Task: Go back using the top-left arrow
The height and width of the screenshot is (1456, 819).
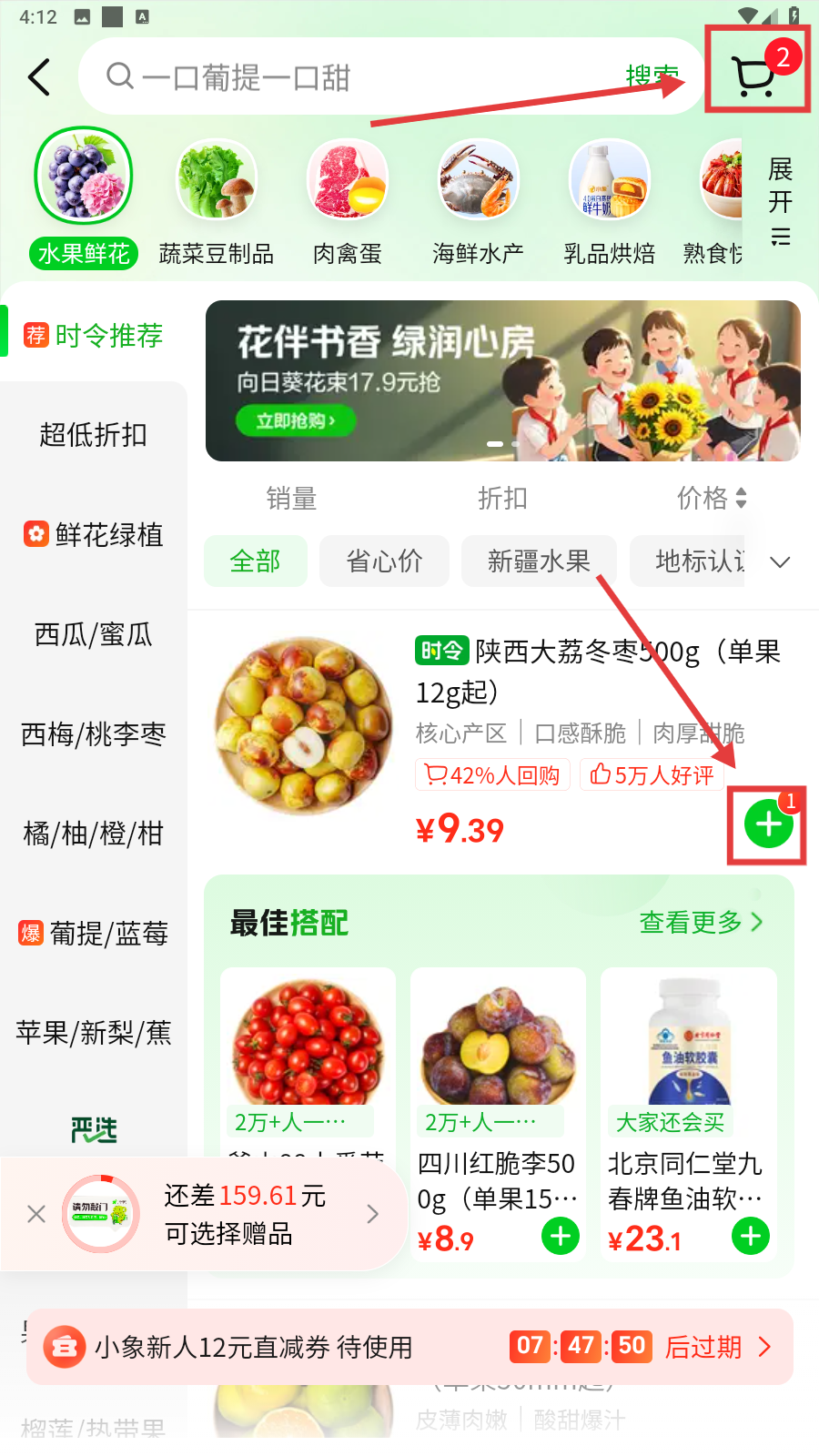Action: point(39,77)
